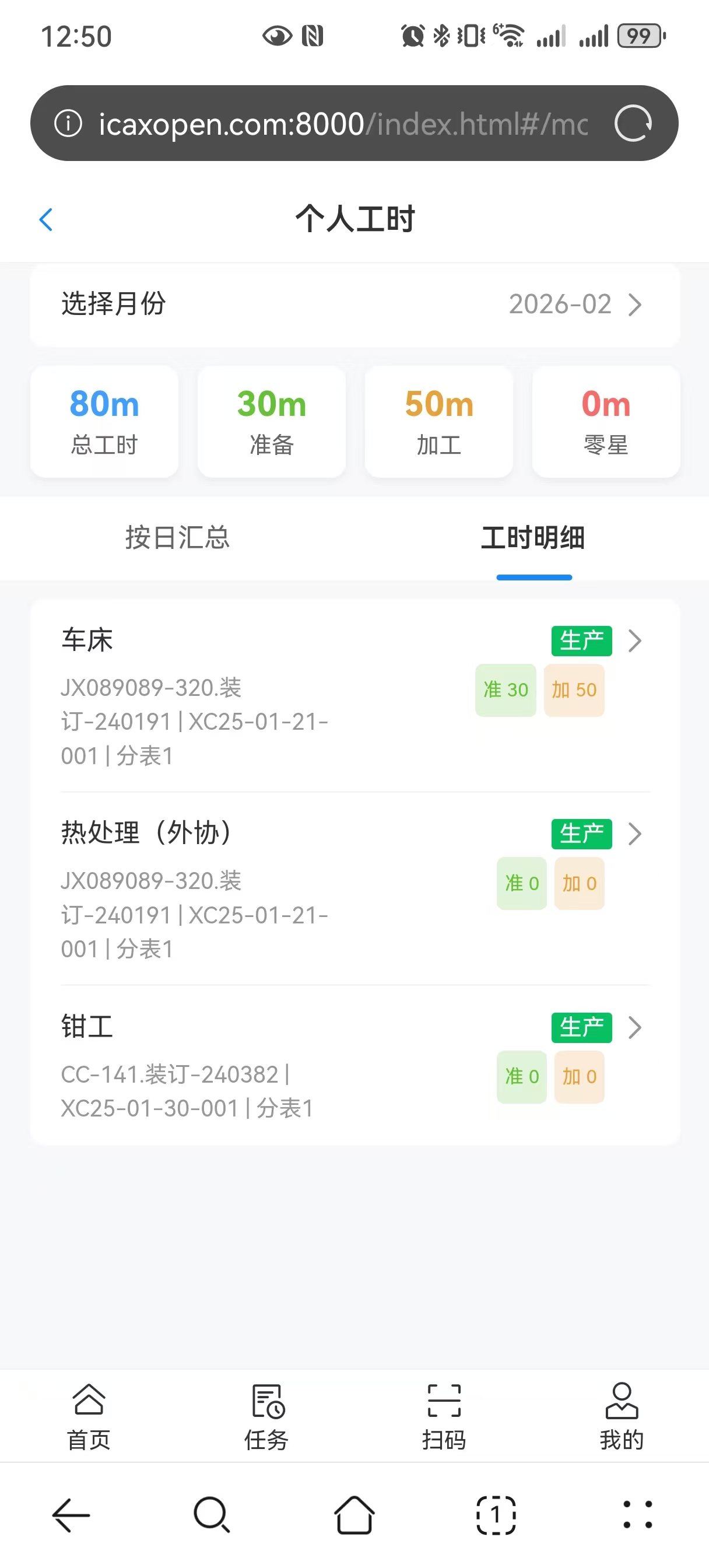
Task: Select the 准 30 badge under 车床
Action: pyautogui.click(x=505, y=689)
